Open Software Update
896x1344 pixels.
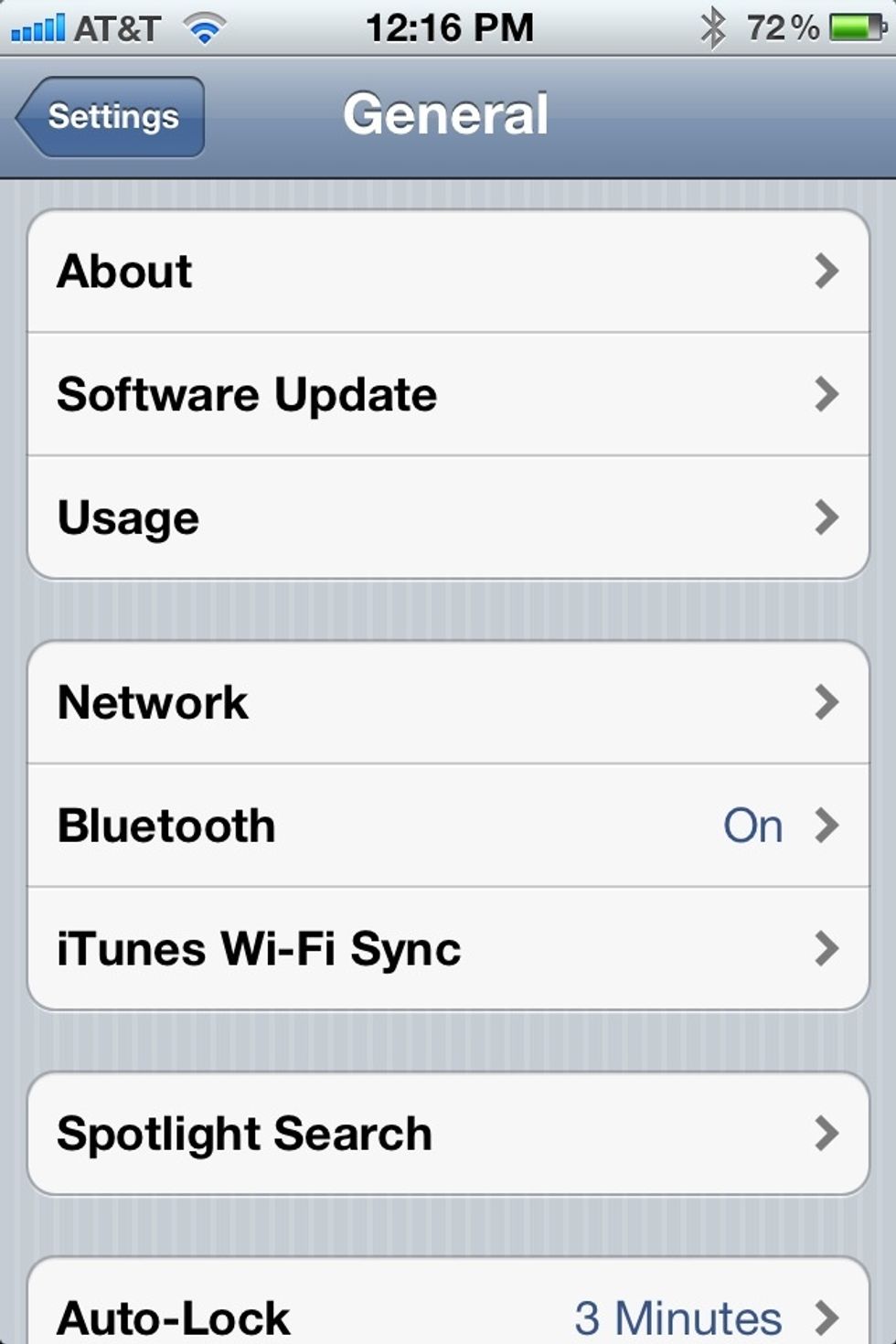click(x=448, y=395)
